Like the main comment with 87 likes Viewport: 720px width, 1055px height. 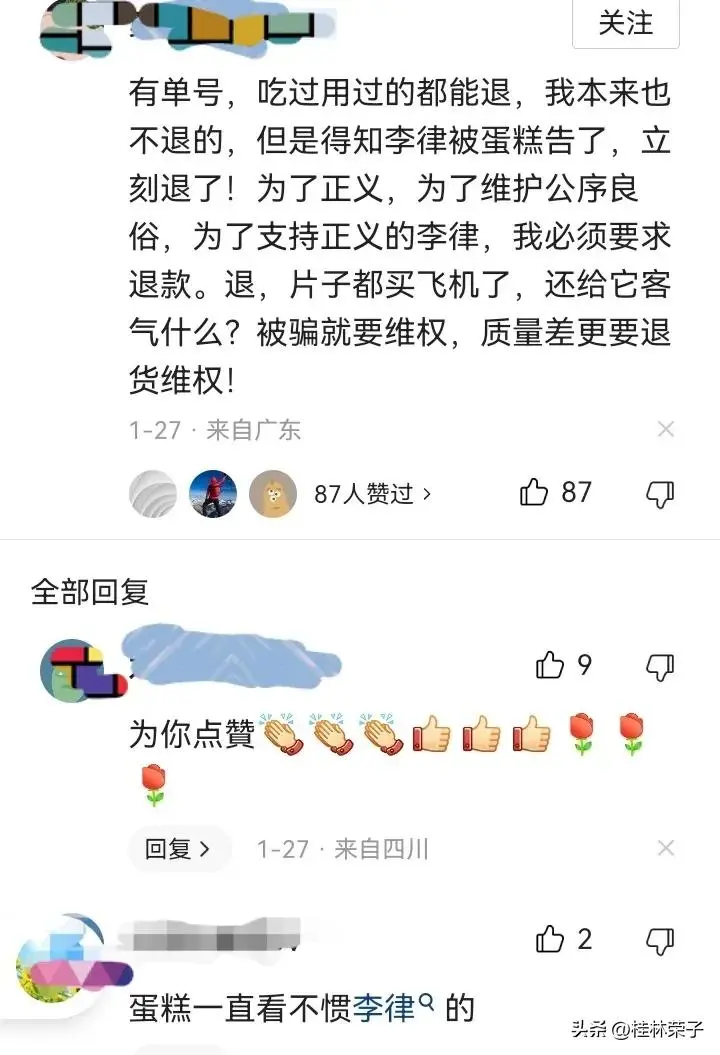pyautogui.click(x=535, y=492)
